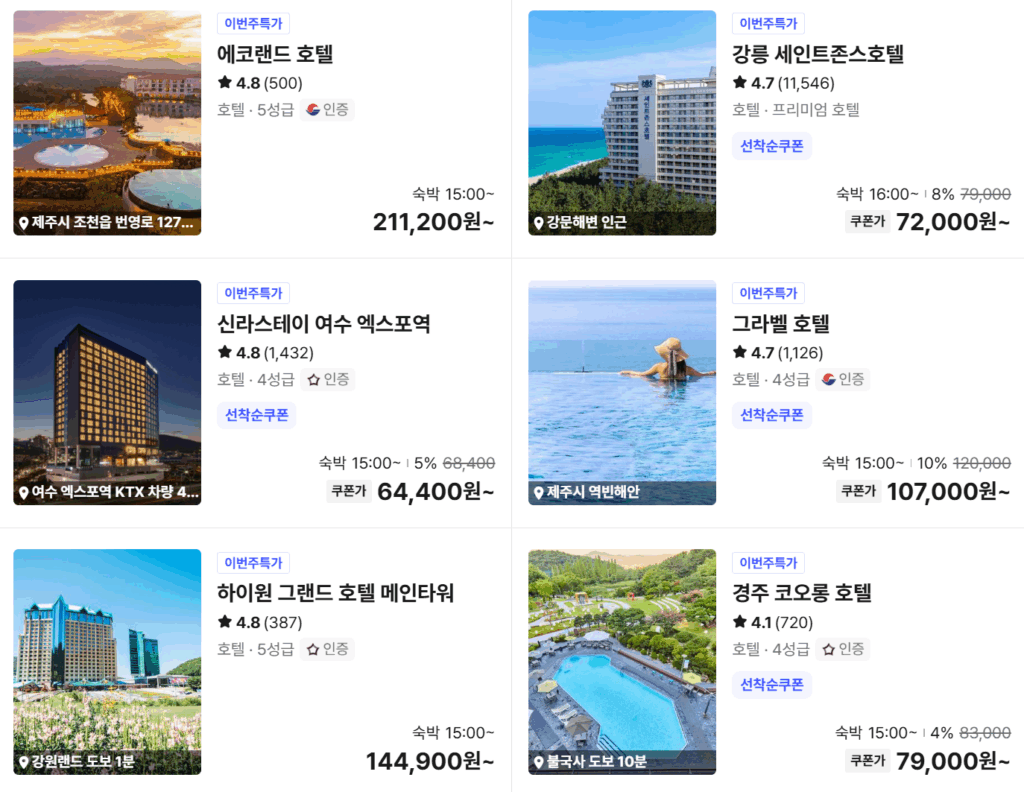Select 신라스테이 여수 엑스포역 hotel card
Viewport: 1024px width, 792px height.
pos(324,324)
